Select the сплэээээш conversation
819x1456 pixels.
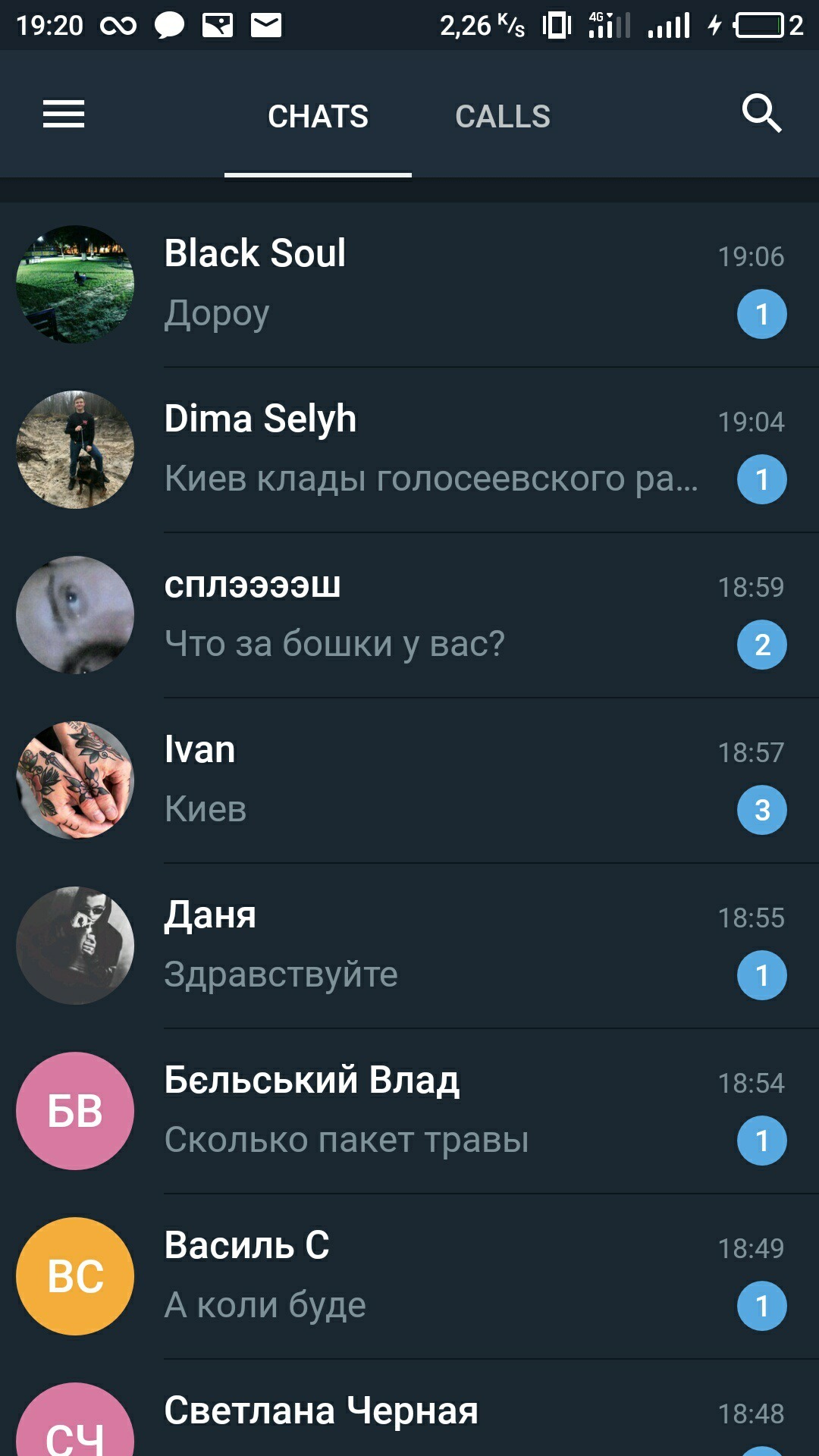pyautogui.click(x=379, y=614)
